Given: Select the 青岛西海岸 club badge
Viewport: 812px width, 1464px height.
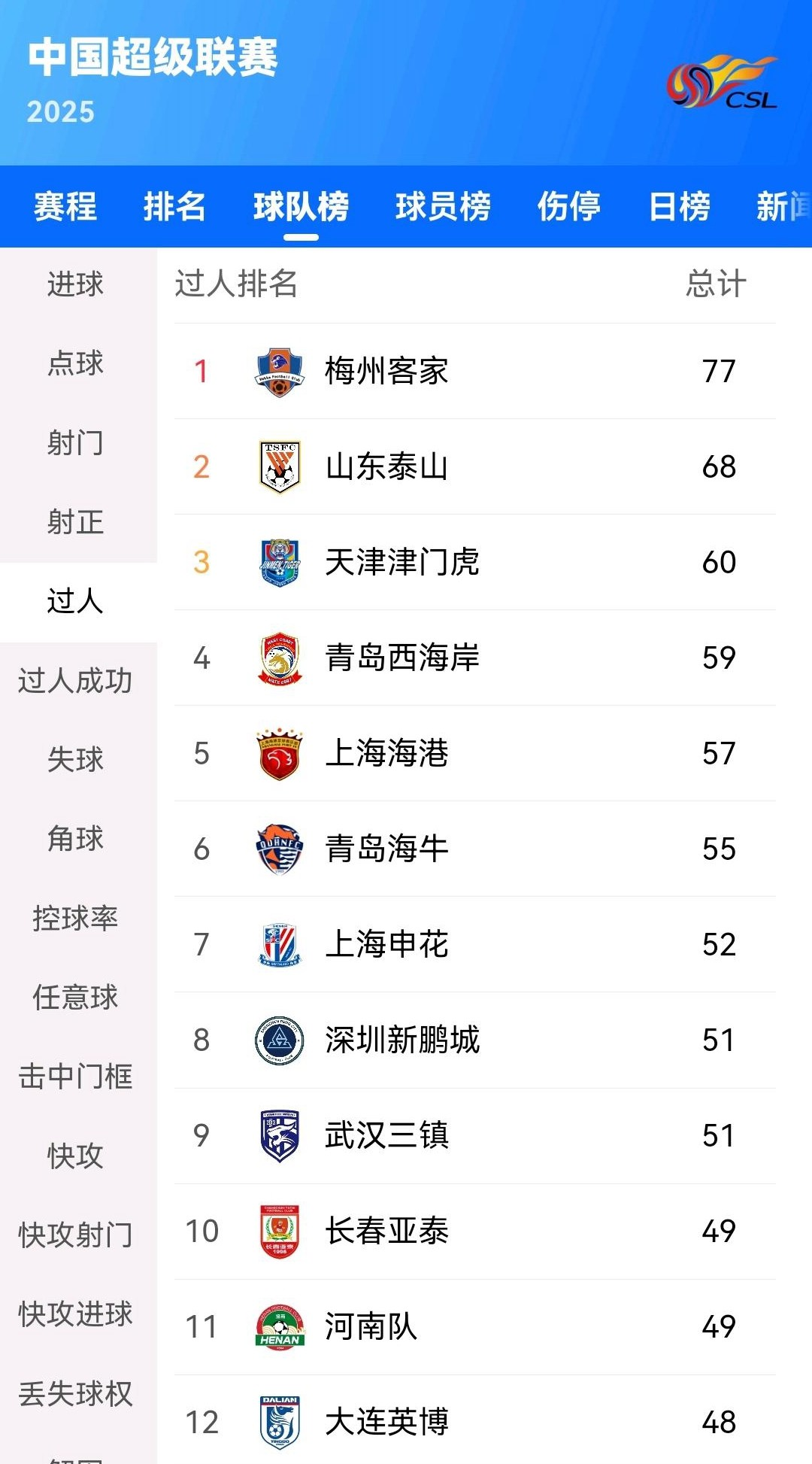Looking at the screenshot, I should point(278,659).
